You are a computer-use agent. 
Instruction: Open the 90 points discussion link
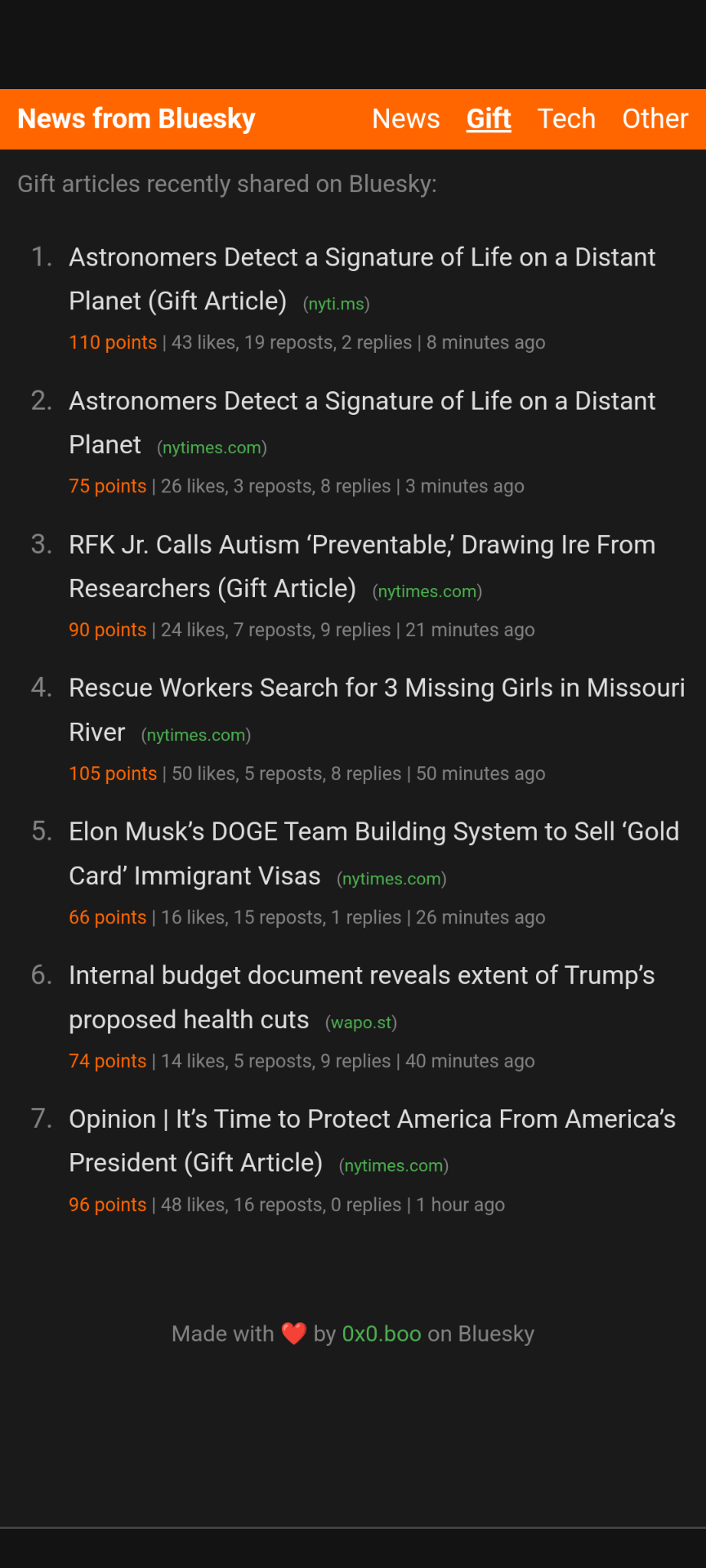click(x=107, y=630)
